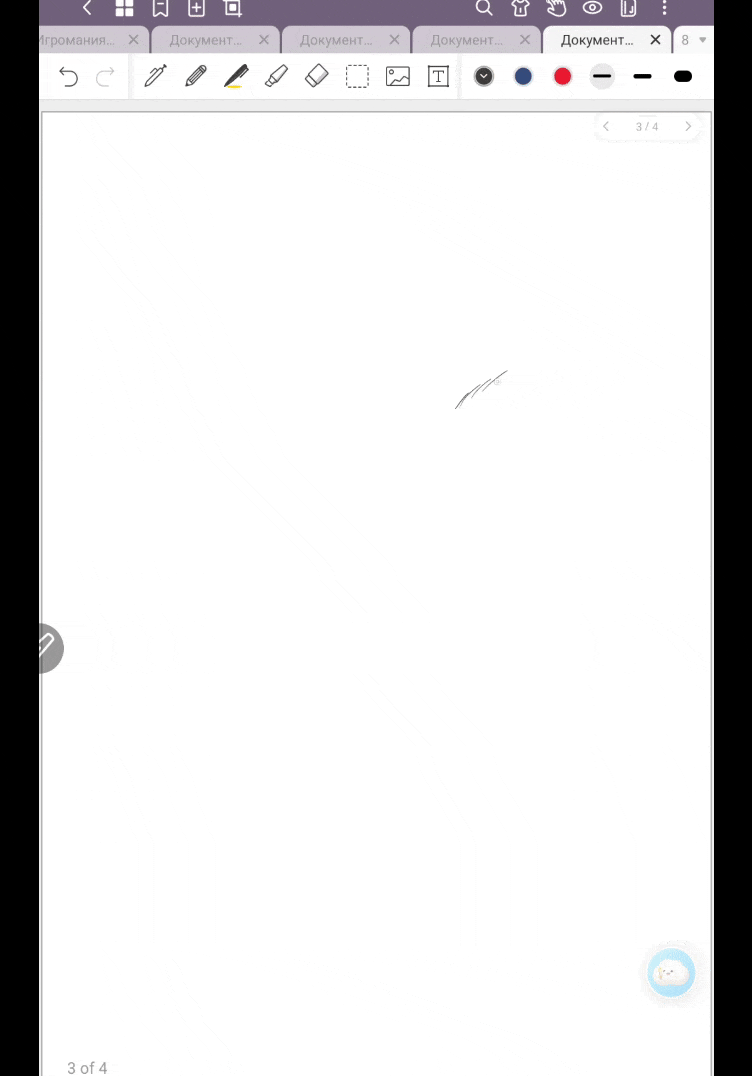
Task: Switch to the Игромания tab
Action: click(78, 41)
